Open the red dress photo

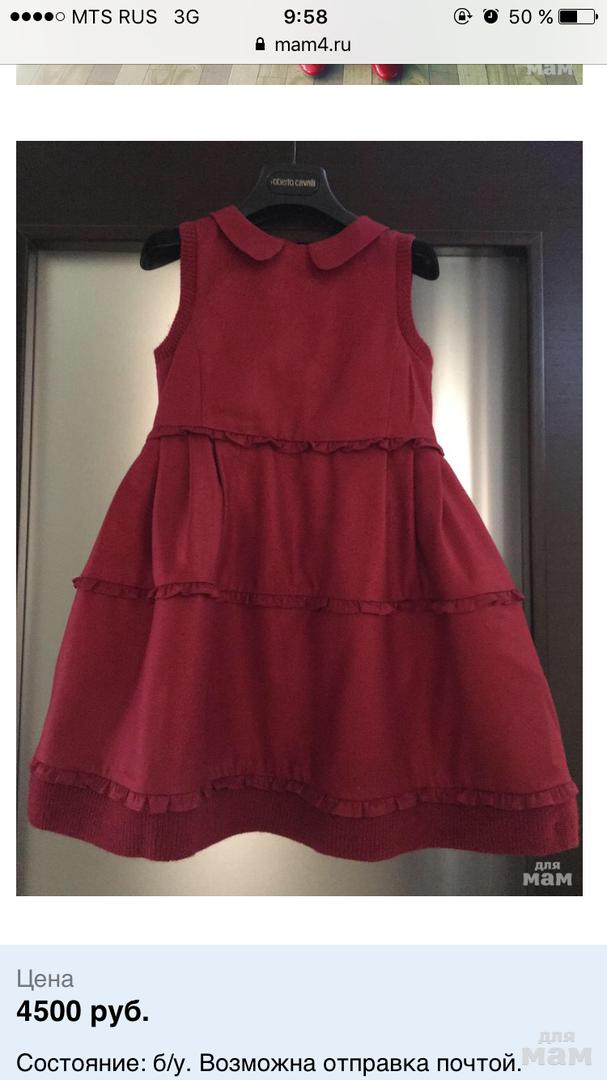coord(299,518)
